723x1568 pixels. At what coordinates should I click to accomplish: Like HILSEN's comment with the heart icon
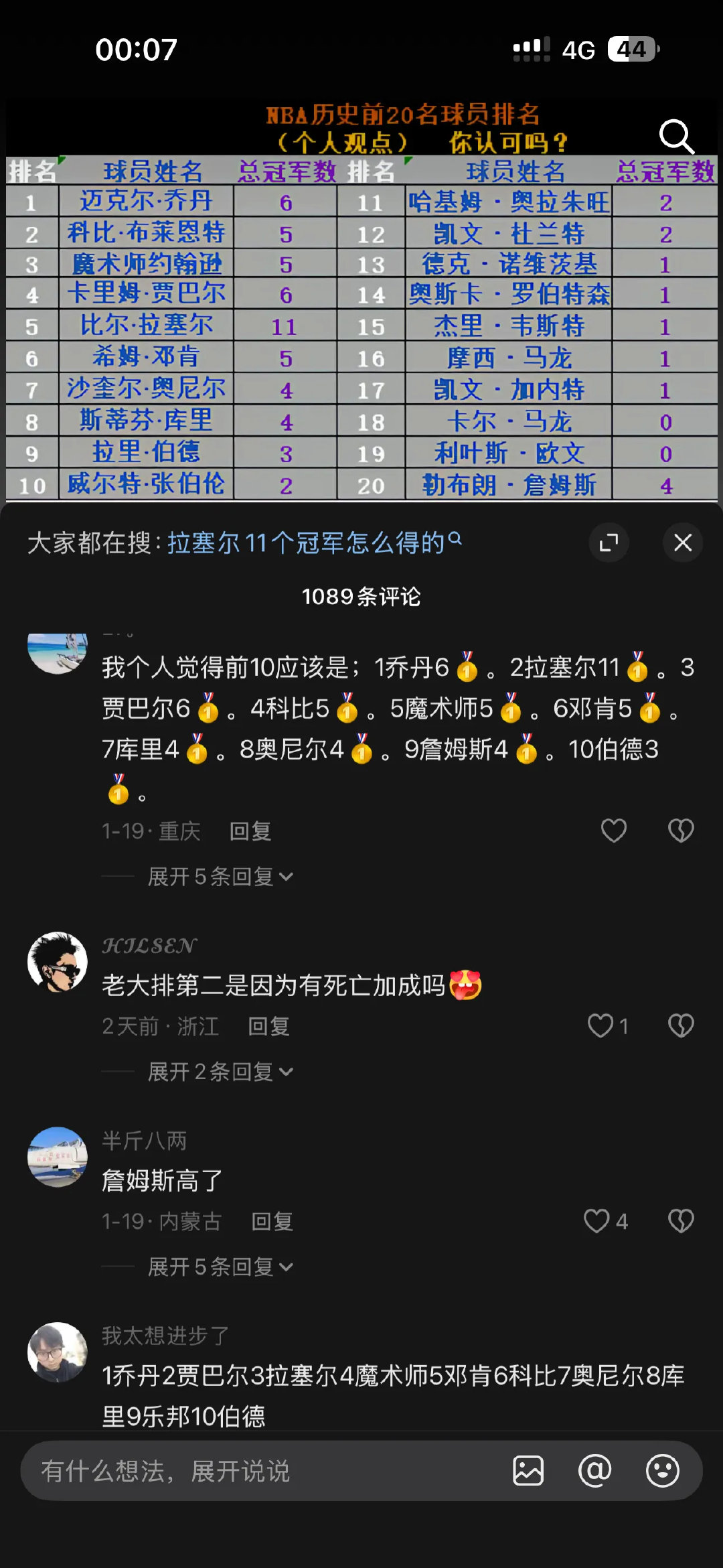pyautogui.click(x=598, y=1025)
